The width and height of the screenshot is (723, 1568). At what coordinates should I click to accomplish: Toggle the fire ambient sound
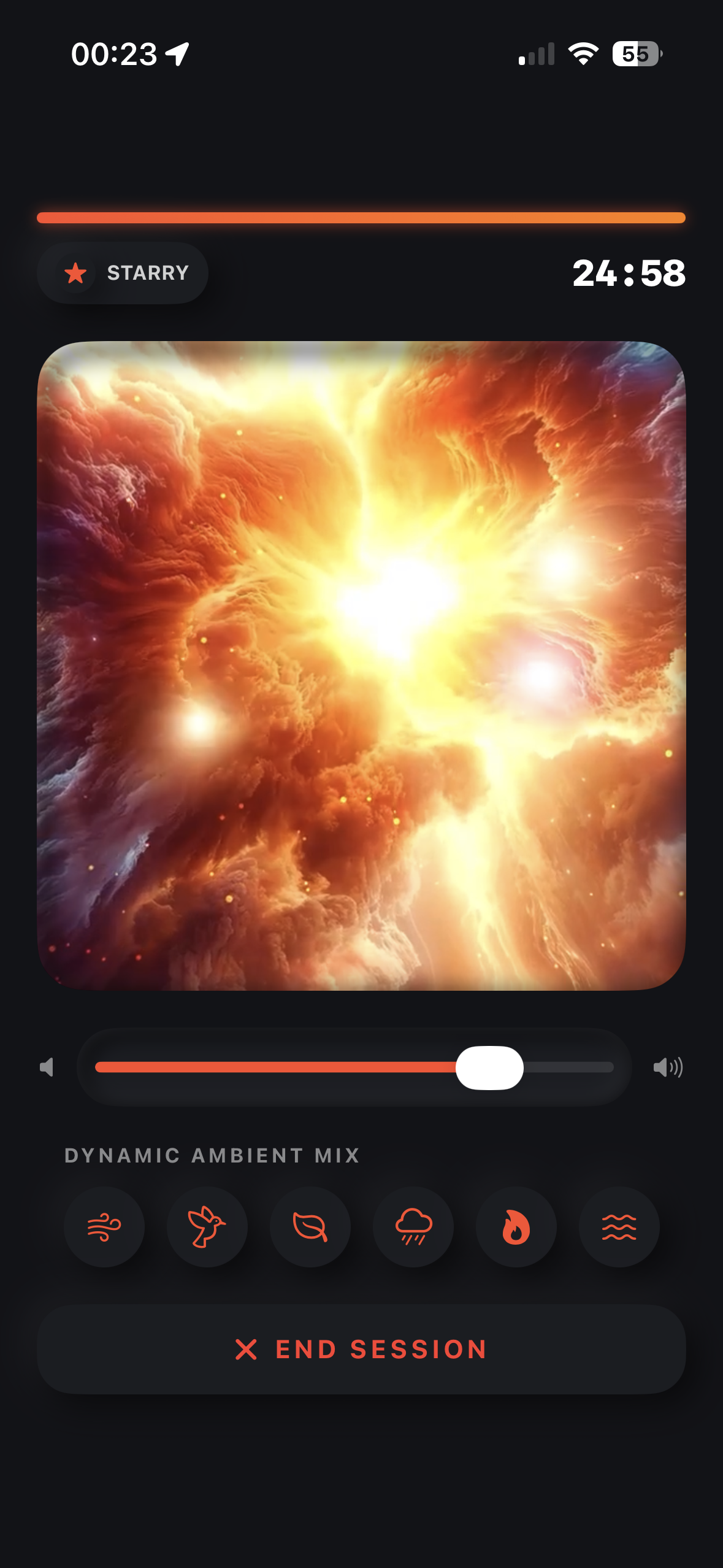point(516,1227)
